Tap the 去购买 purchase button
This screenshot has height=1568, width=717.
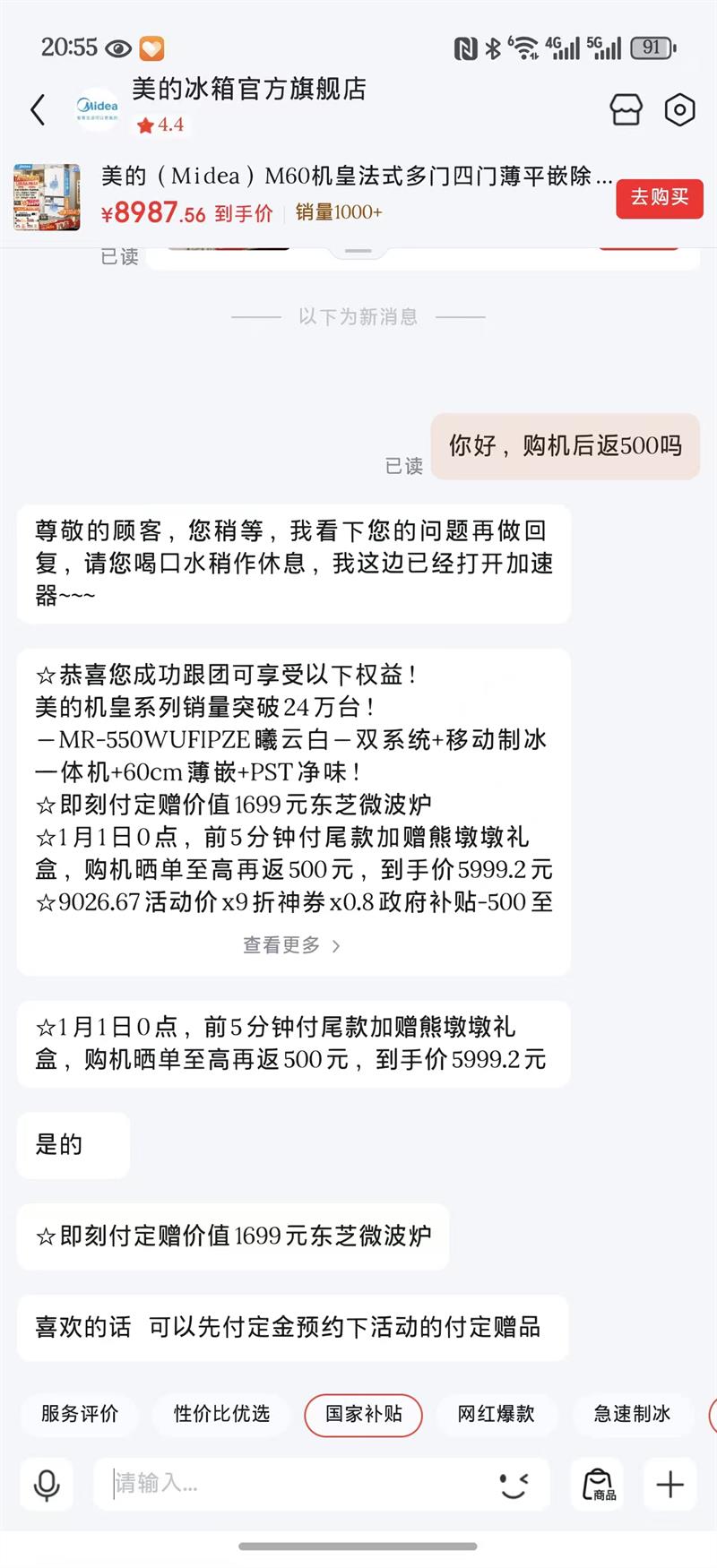pos(659,199)
